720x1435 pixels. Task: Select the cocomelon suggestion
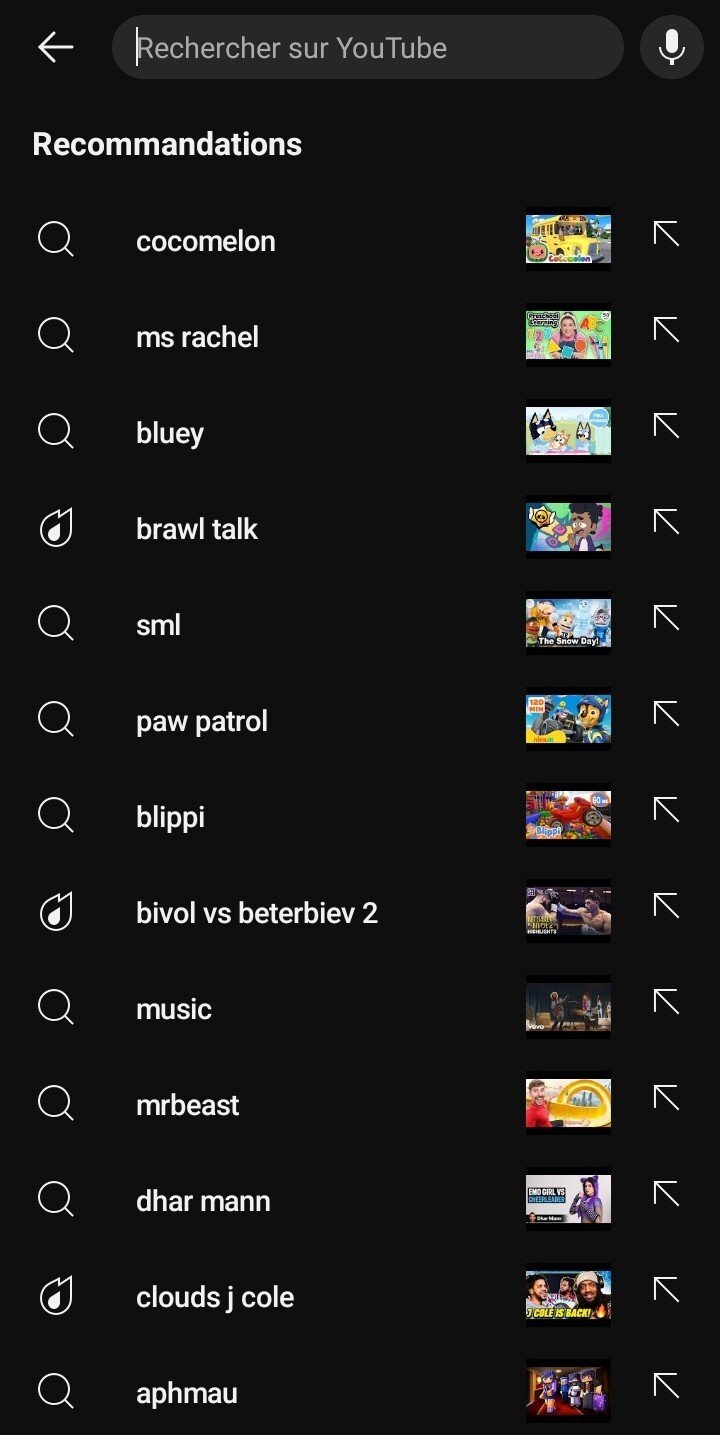360,241
